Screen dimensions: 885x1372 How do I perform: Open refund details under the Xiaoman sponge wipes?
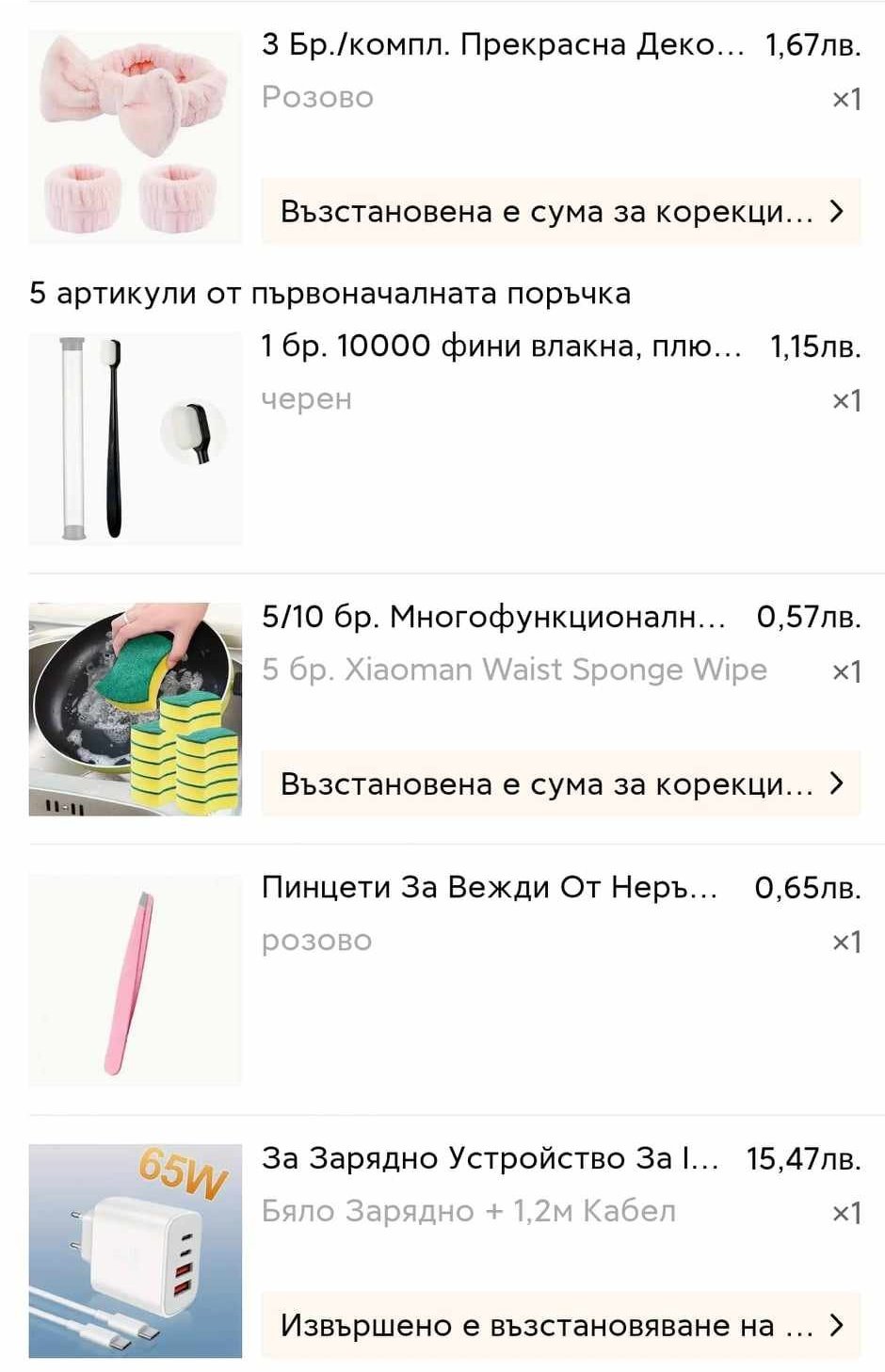[560, 783]
